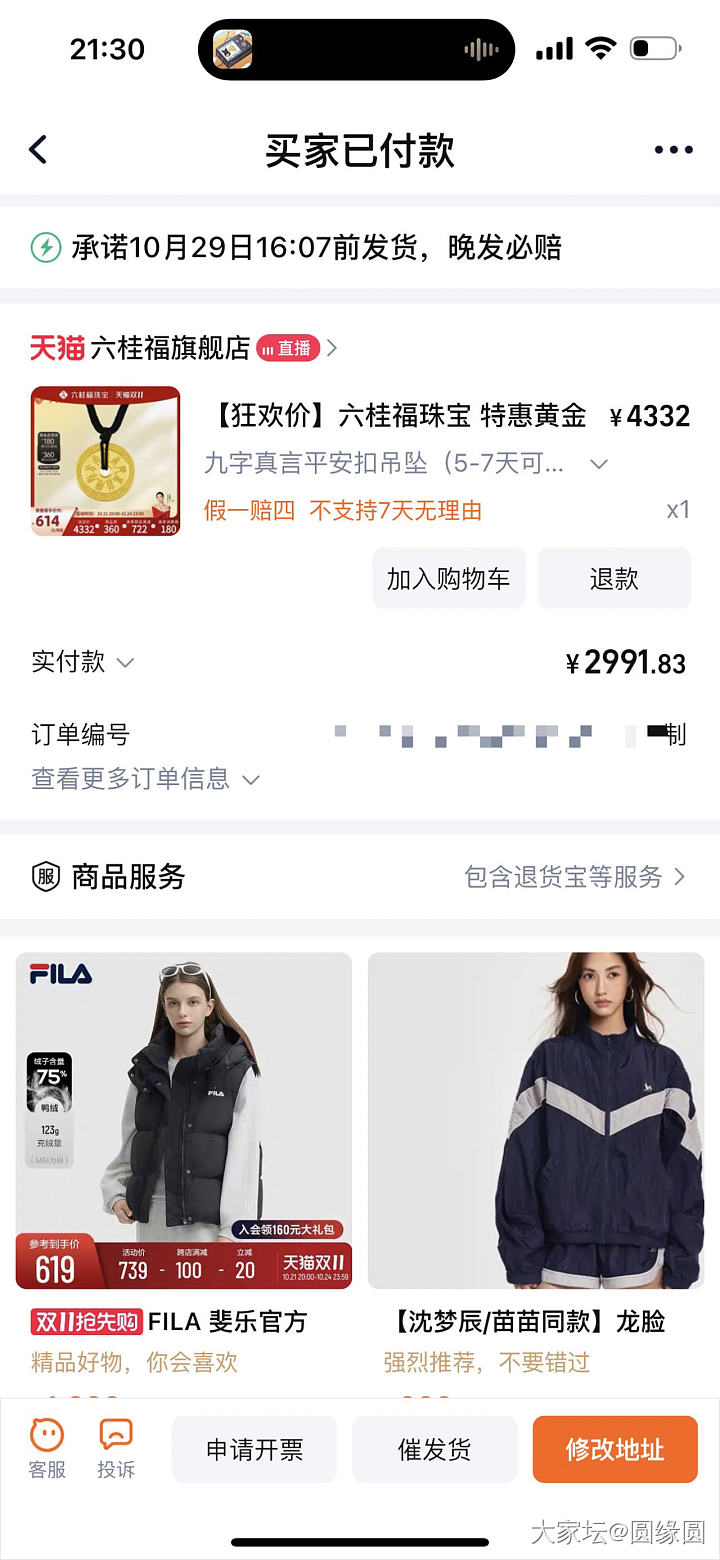Image resolution: width=720 pixels, height=1560 pixels.
Task: File a complaint via 投诉
Action: coord(116,1449)
